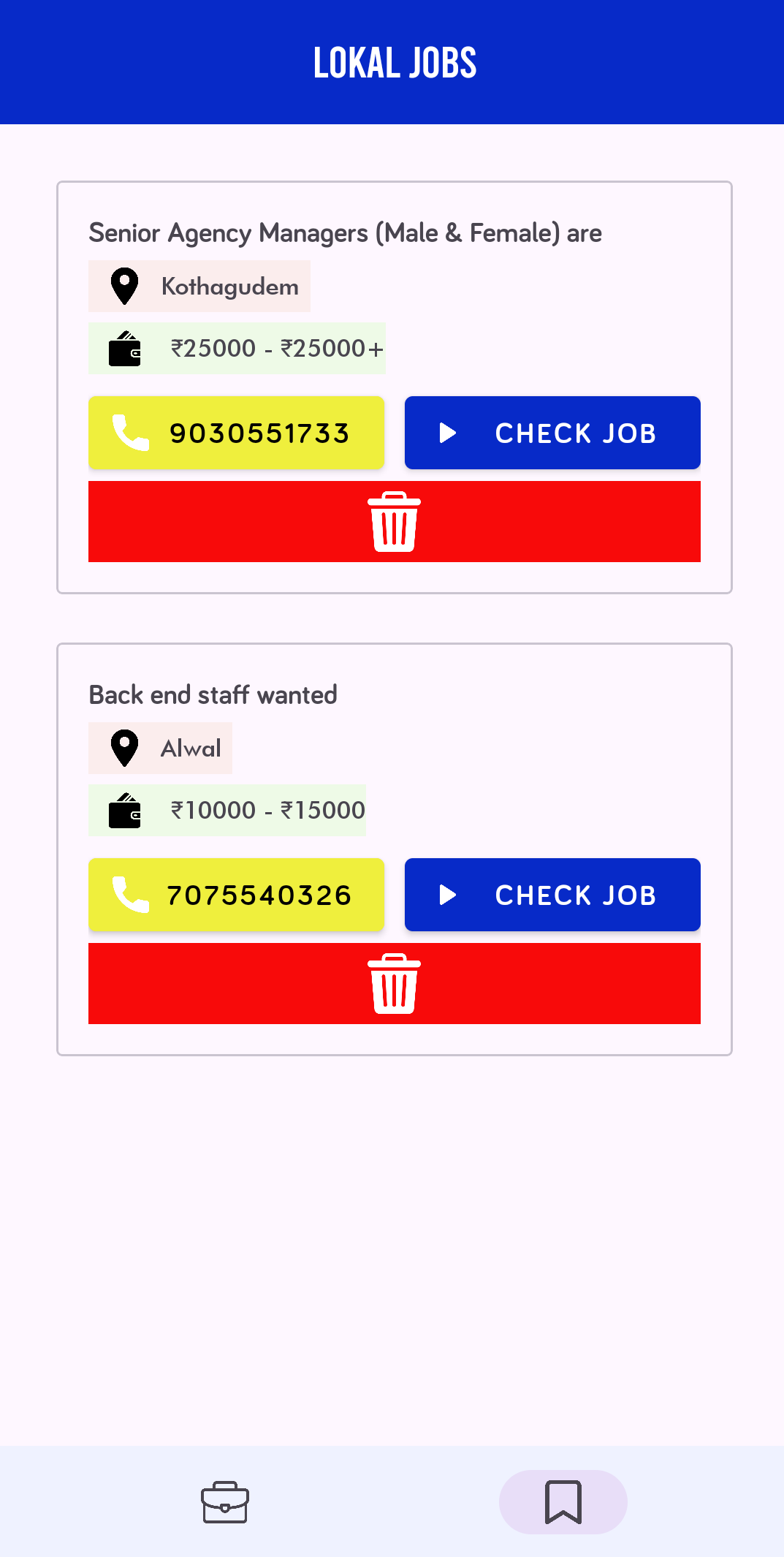Tap the wallet icon showing ₹10000 salary
The width and height of the screenshot is (784, 1557).
(x=124, y=810)
